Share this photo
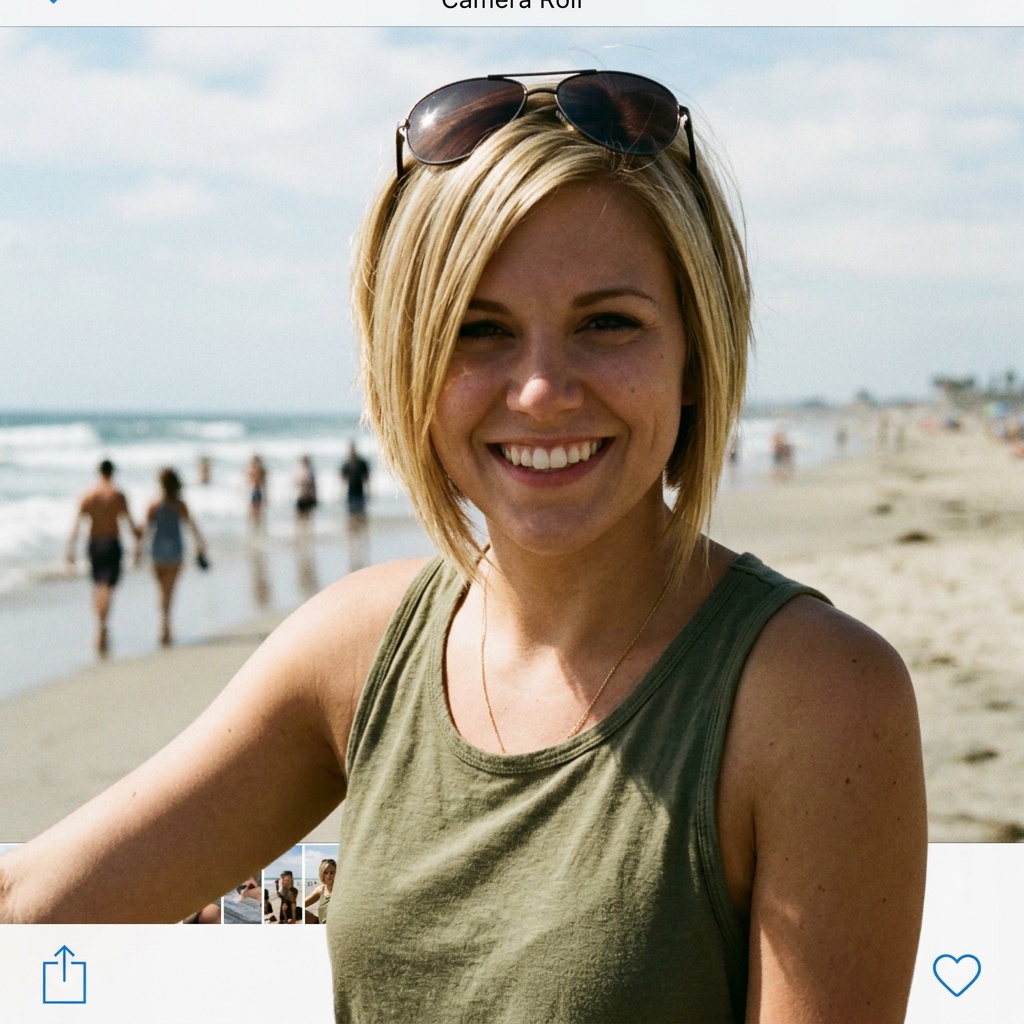Viewport: 1024px width, 1024px height. click(64, 974)
